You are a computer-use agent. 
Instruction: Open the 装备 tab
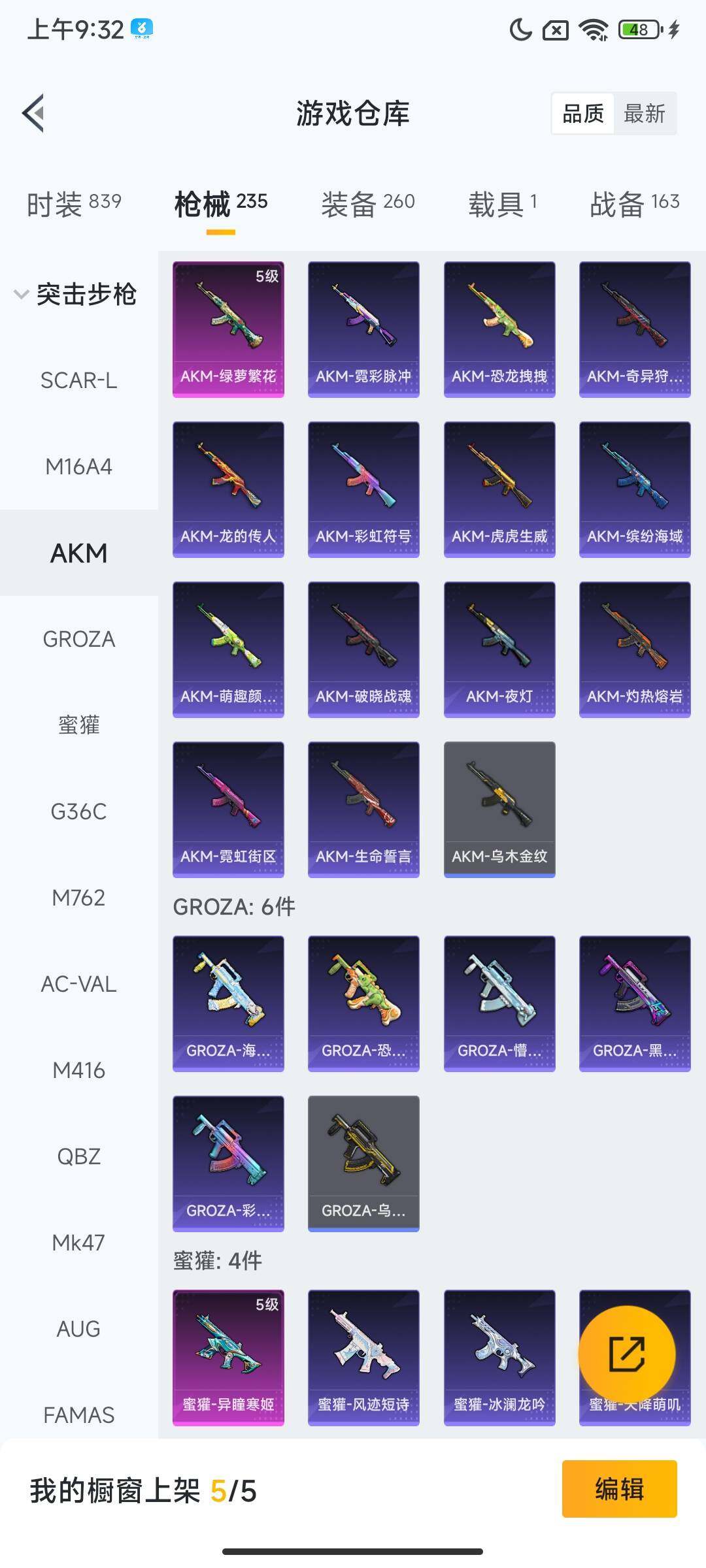point(367,203)
